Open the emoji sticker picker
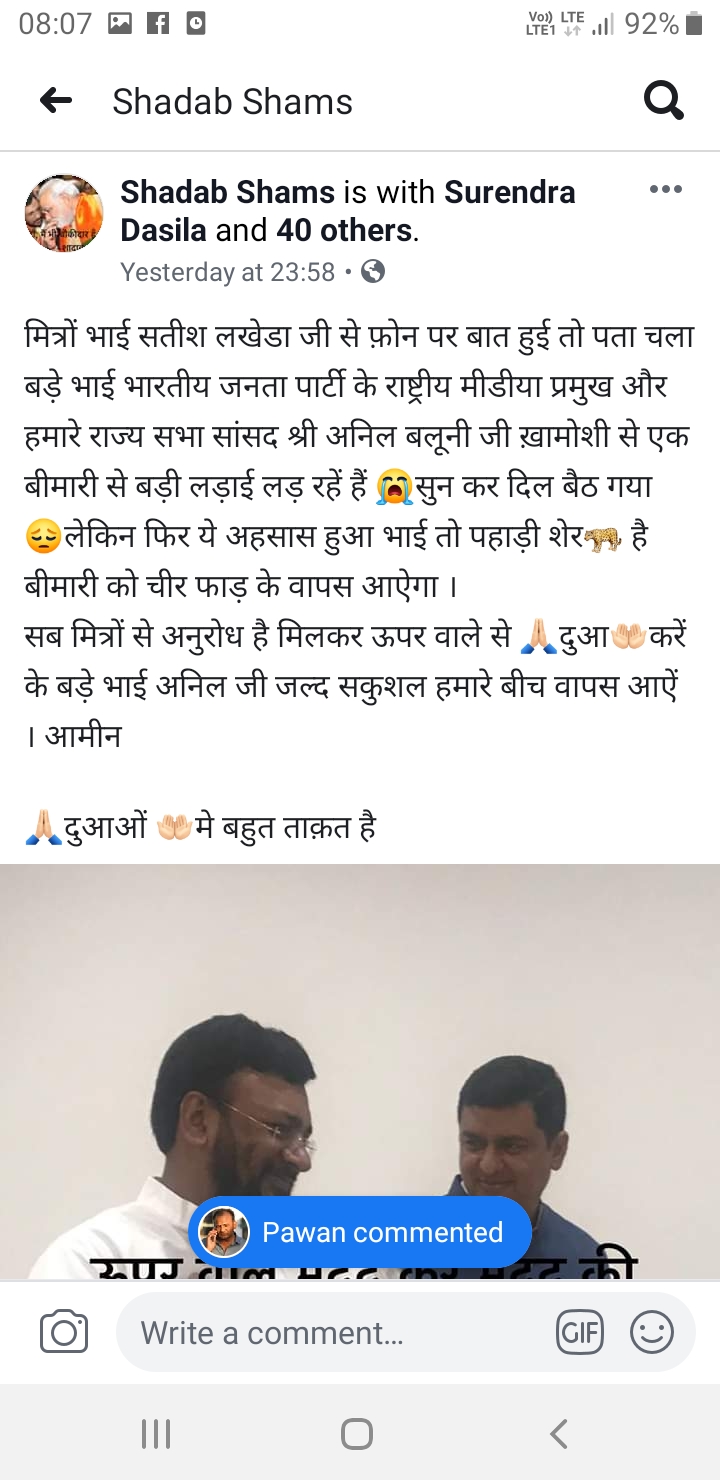The image size is (720, 1480). [x=651, y=1333]
